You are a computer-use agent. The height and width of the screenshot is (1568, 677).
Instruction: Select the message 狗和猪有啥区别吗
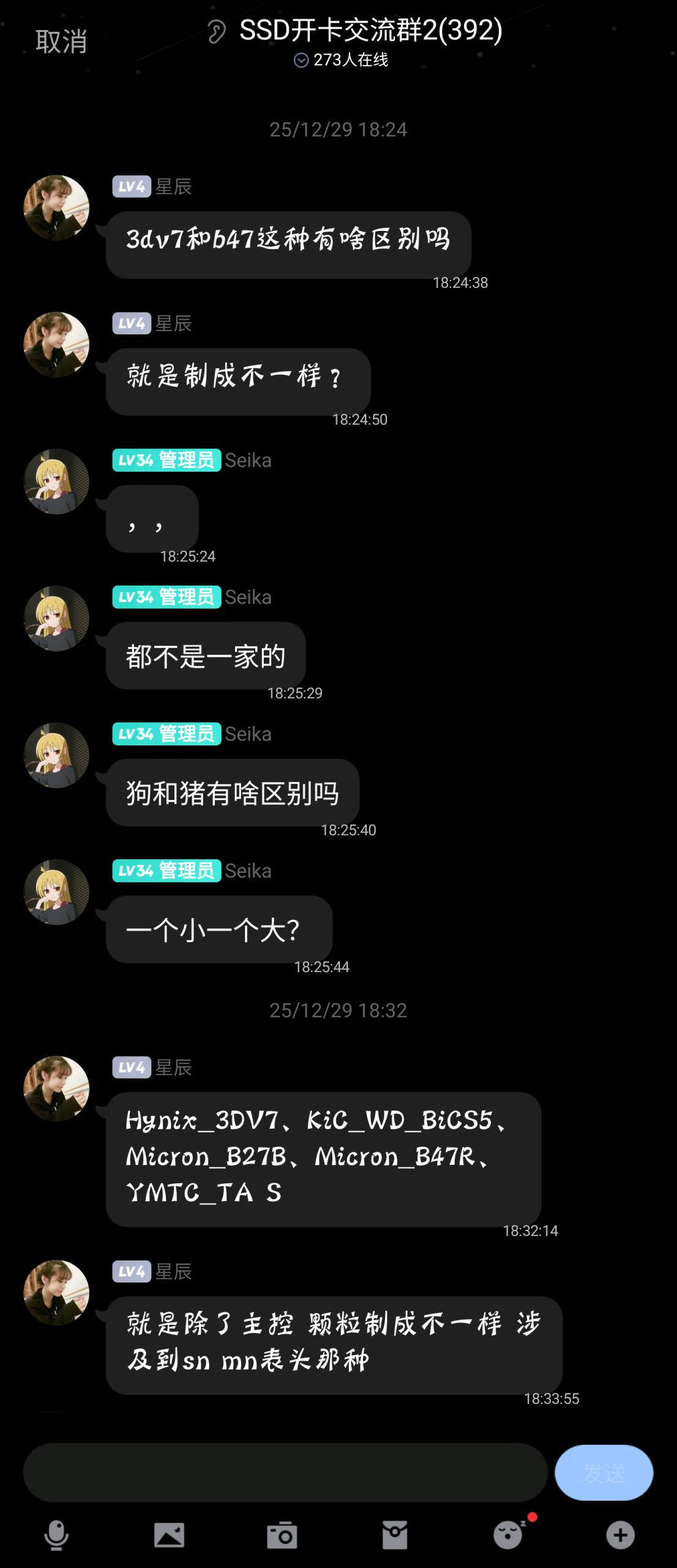pos(233,793)
